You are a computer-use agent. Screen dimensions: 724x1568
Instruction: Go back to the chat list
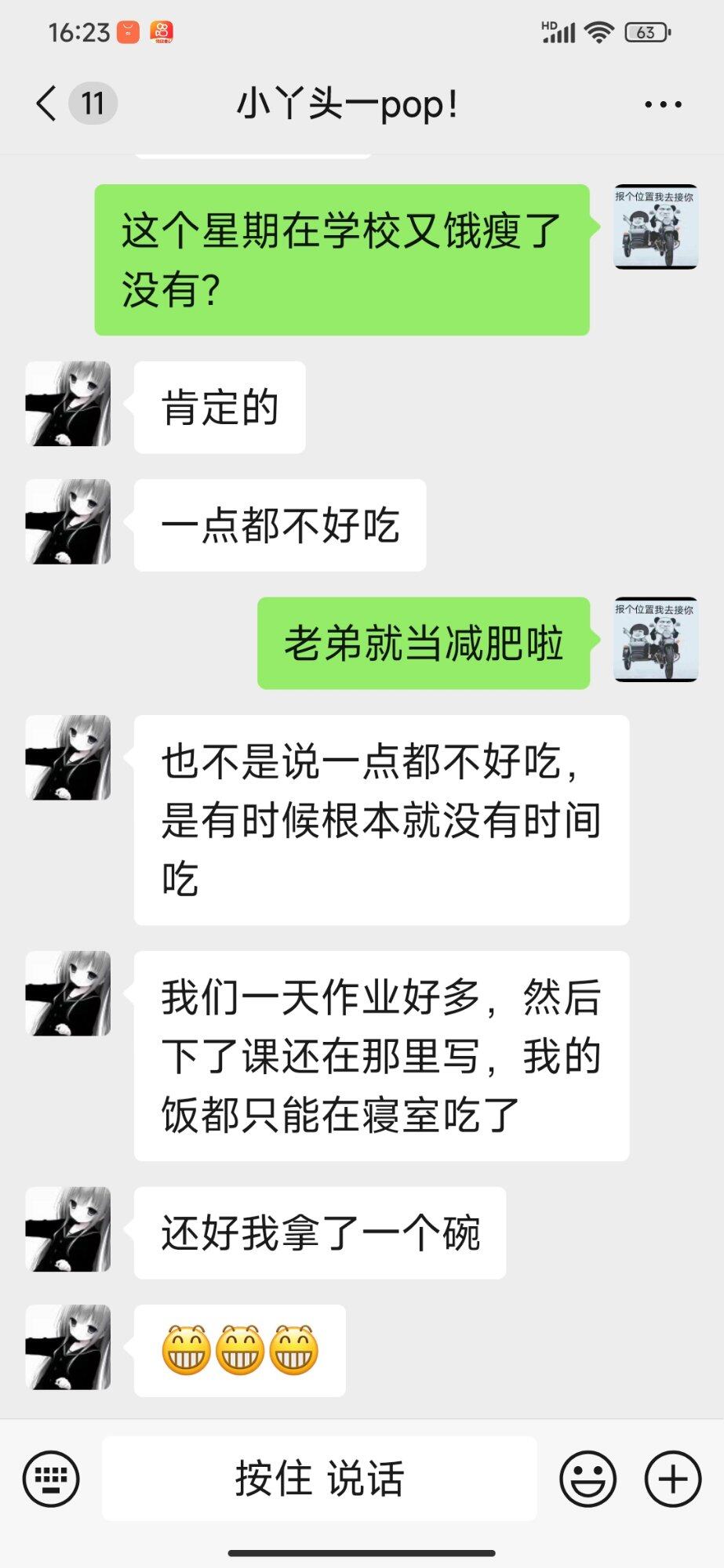pos(47,103)
